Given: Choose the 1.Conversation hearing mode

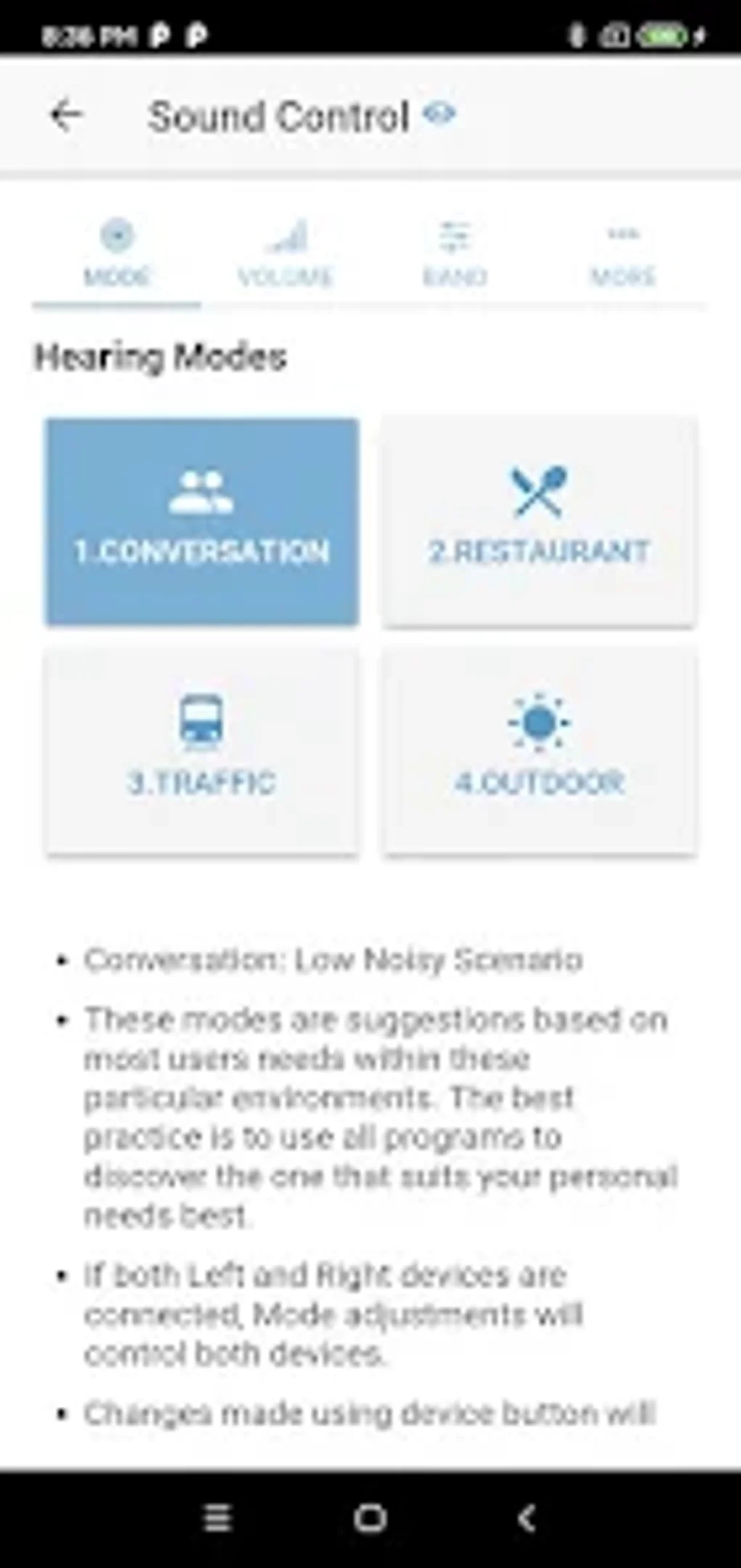Looking at the screenshot, I should pos(202,521).
